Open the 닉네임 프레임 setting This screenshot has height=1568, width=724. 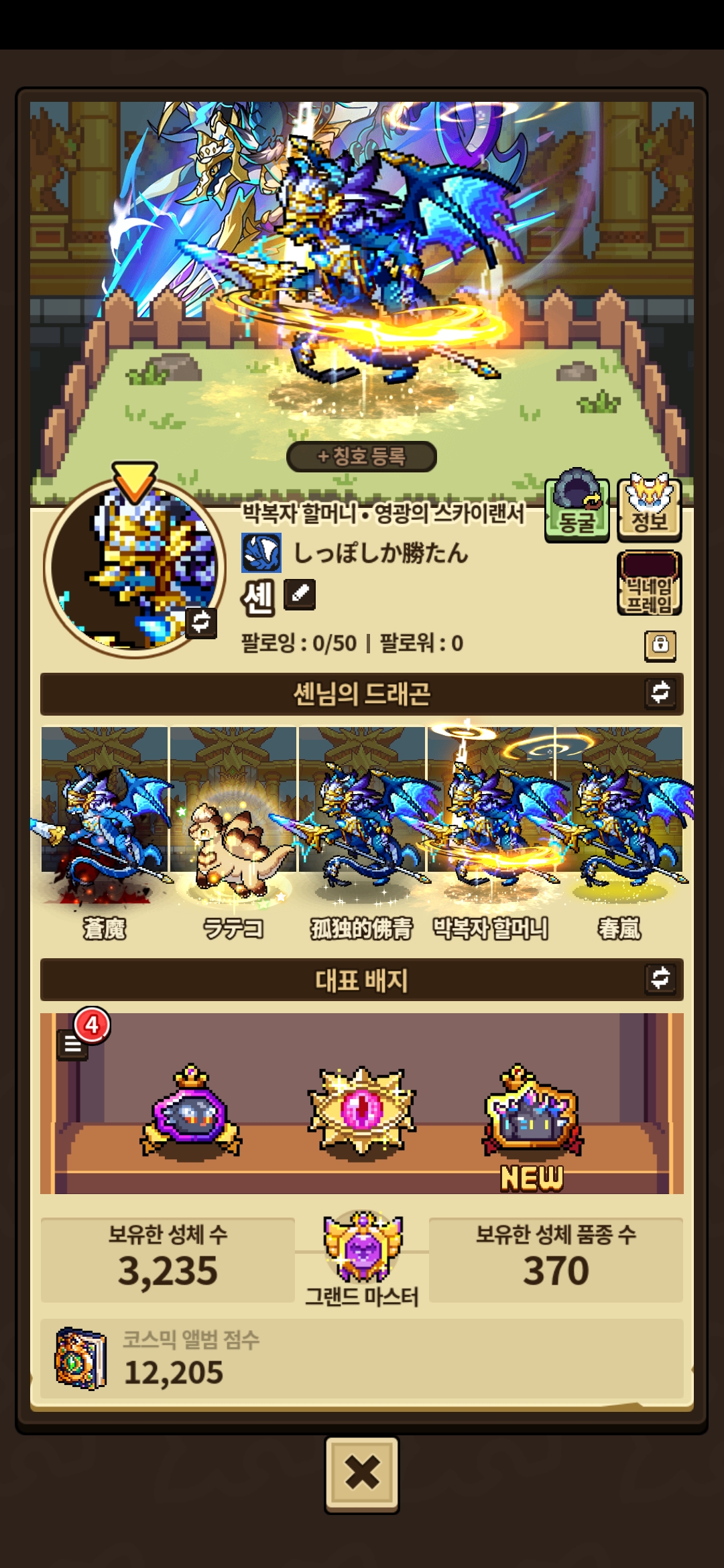pos(649,584)
